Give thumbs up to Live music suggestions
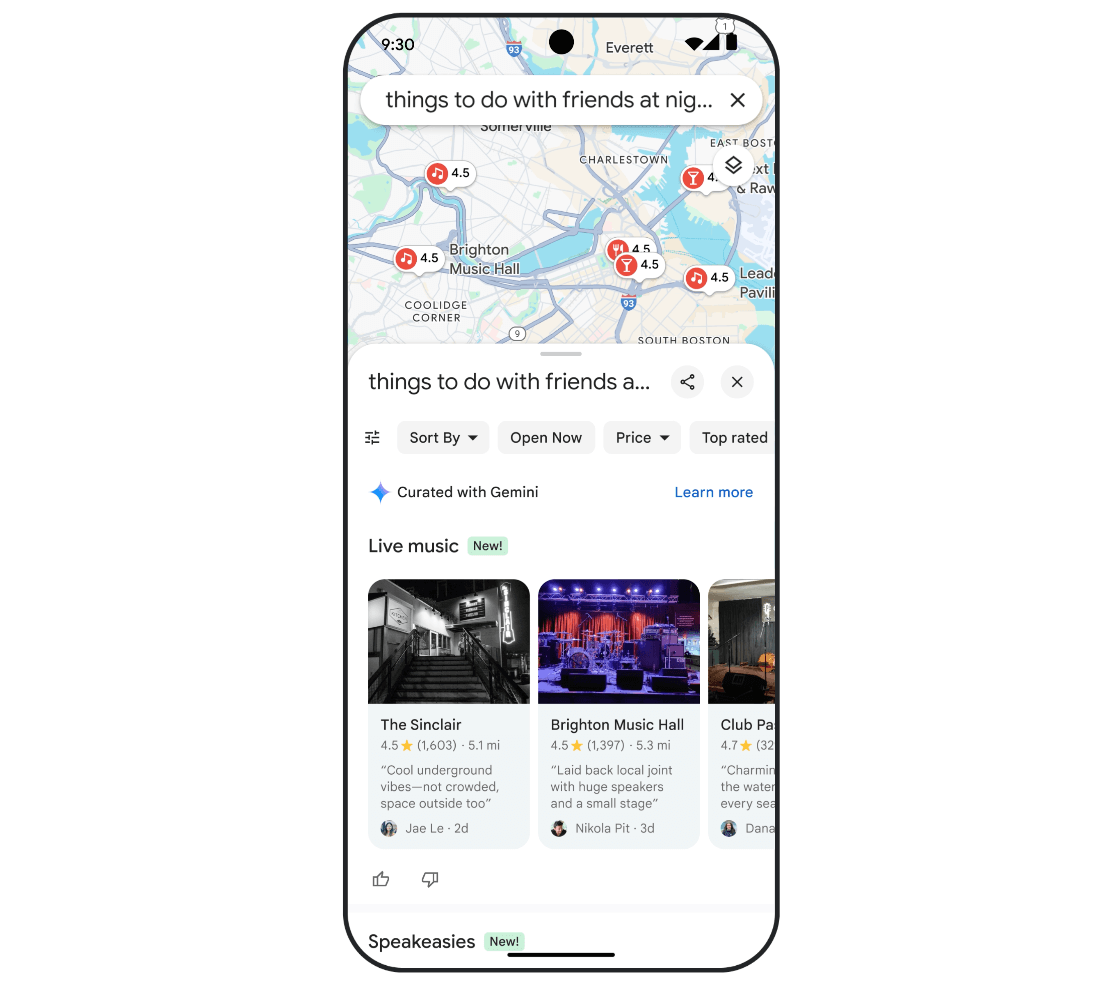 tap(381, 879)
